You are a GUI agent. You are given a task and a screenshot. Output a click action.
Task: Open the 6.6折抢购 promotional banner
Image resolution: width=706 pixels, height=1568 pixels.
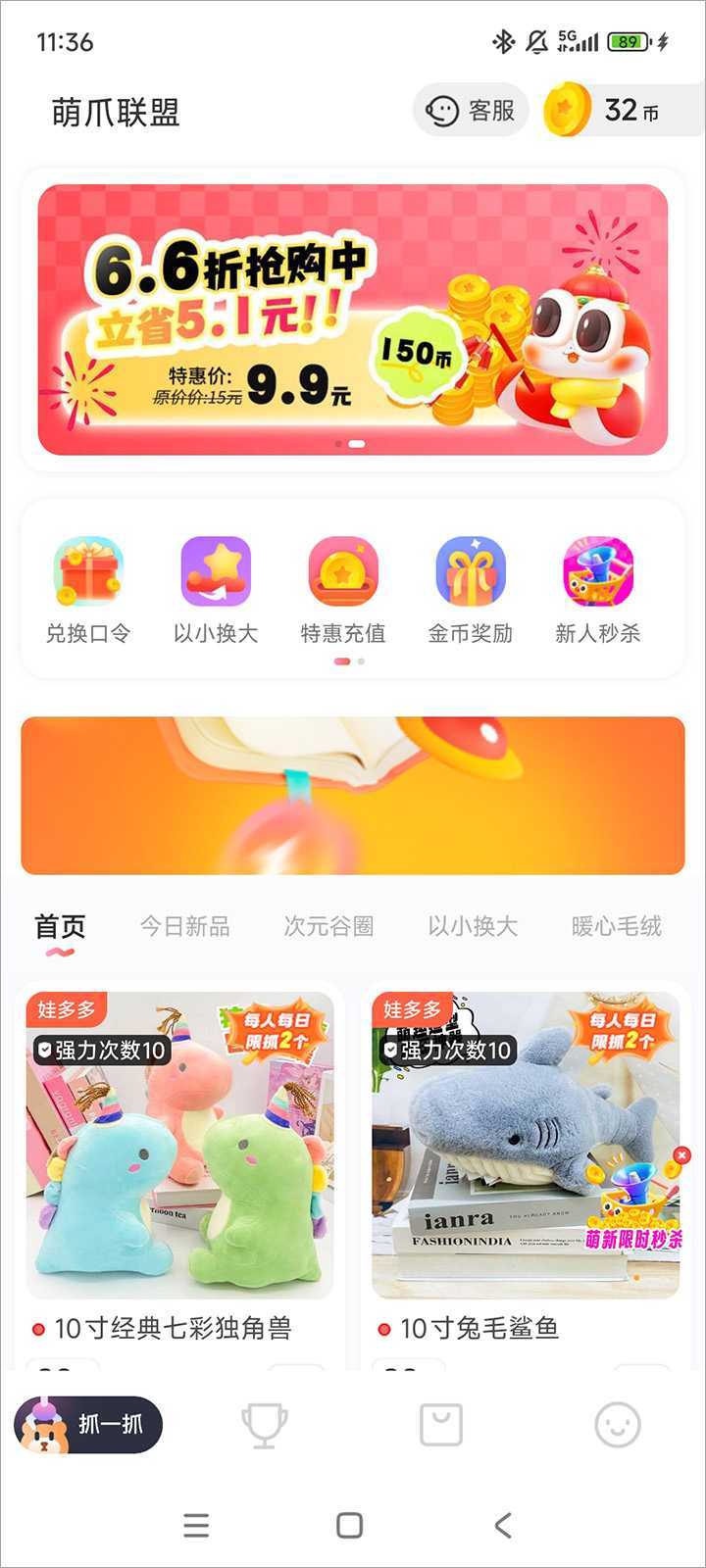[353, 319]
